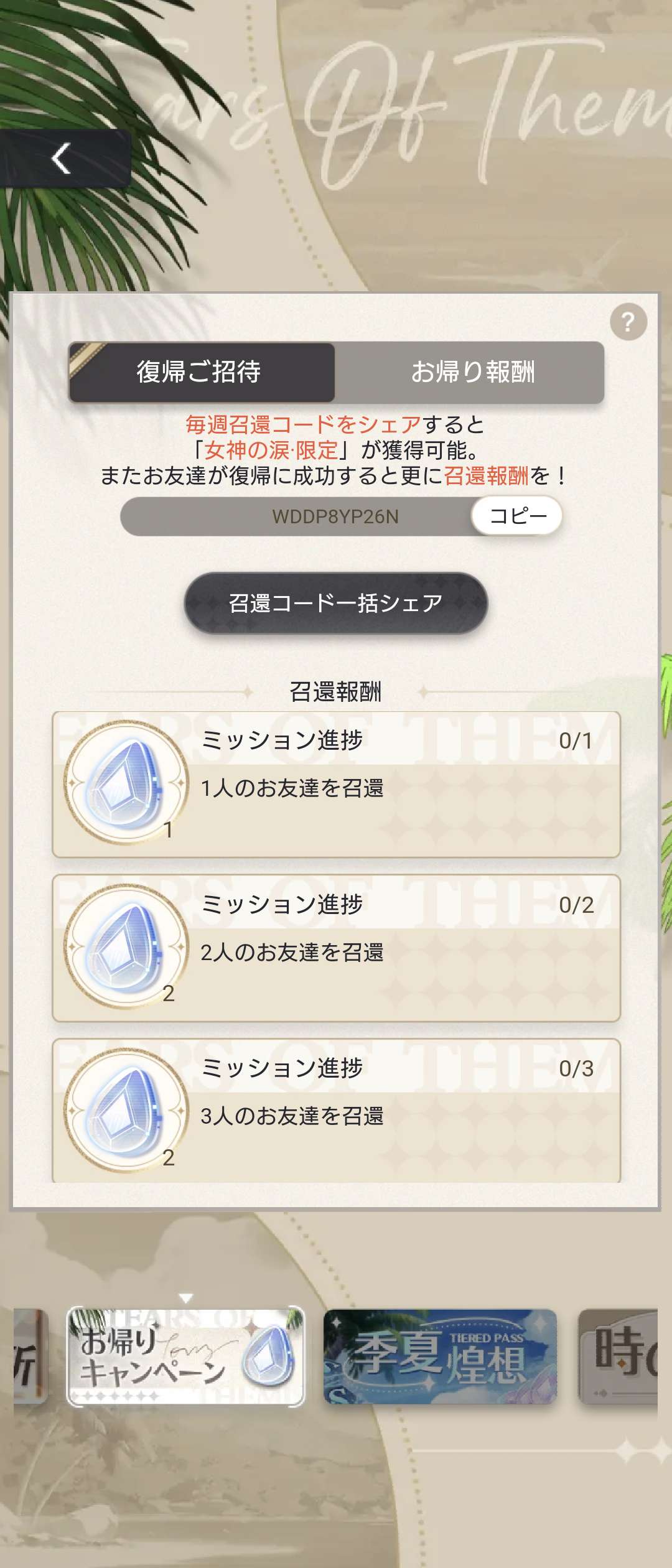
Task: Go back using the top-left arrow
Action: (62, 159)
